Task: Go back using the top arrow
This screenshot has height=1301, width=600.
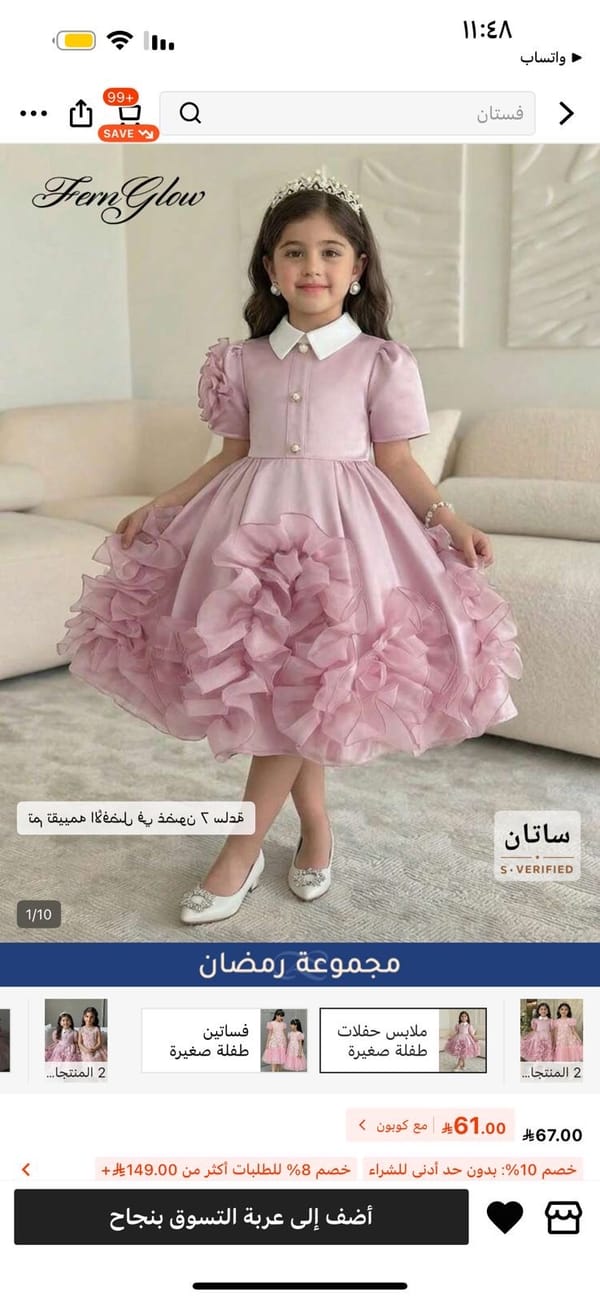Action: tap(567, 113)
